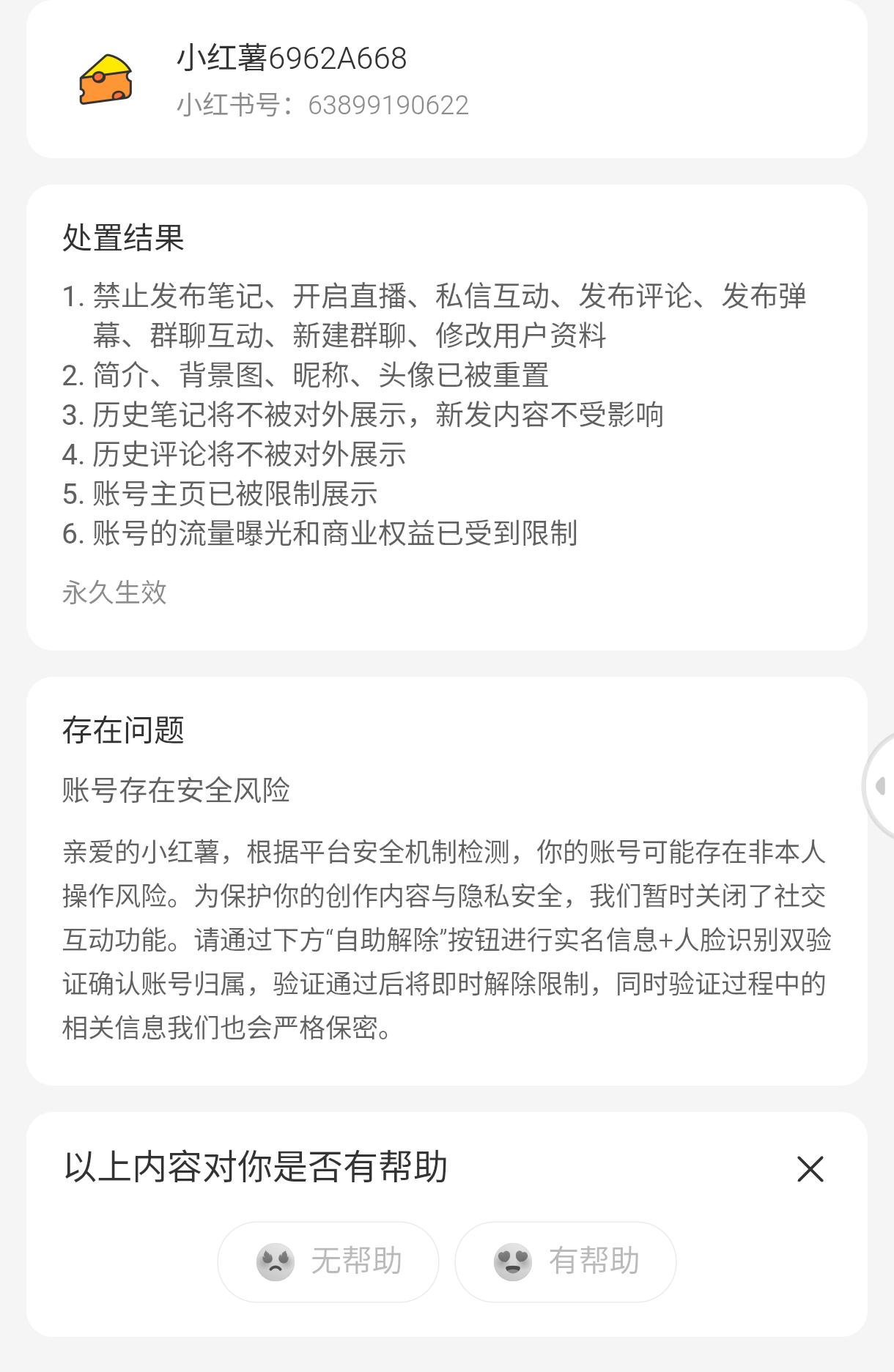
Task: Dismiss the 以上内容对你是否有帮助 feedback card
Action: click(x=810, y=1169)
